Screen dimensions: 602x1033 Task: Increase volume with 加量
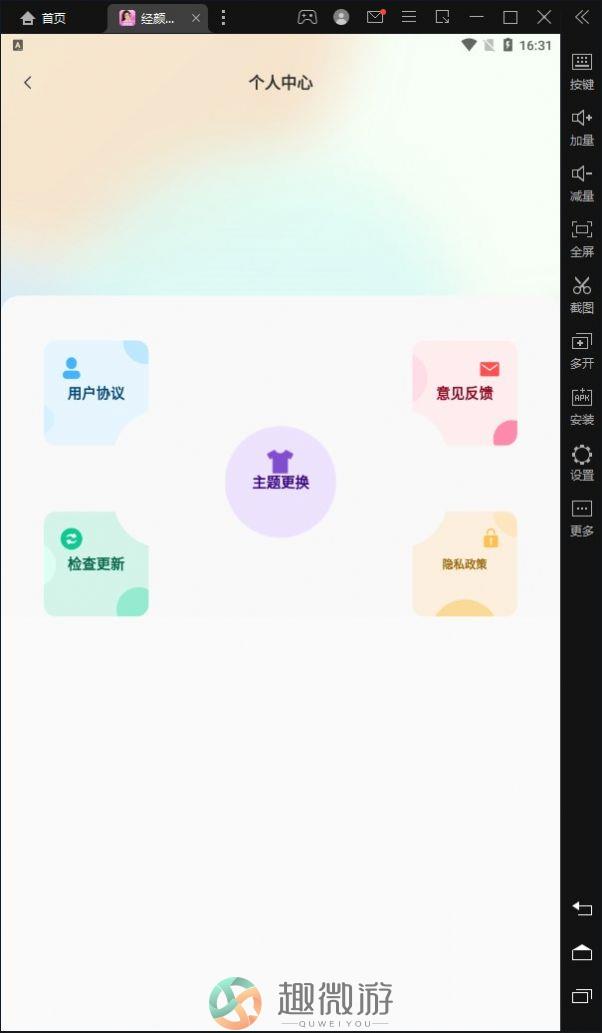(582, 127)
